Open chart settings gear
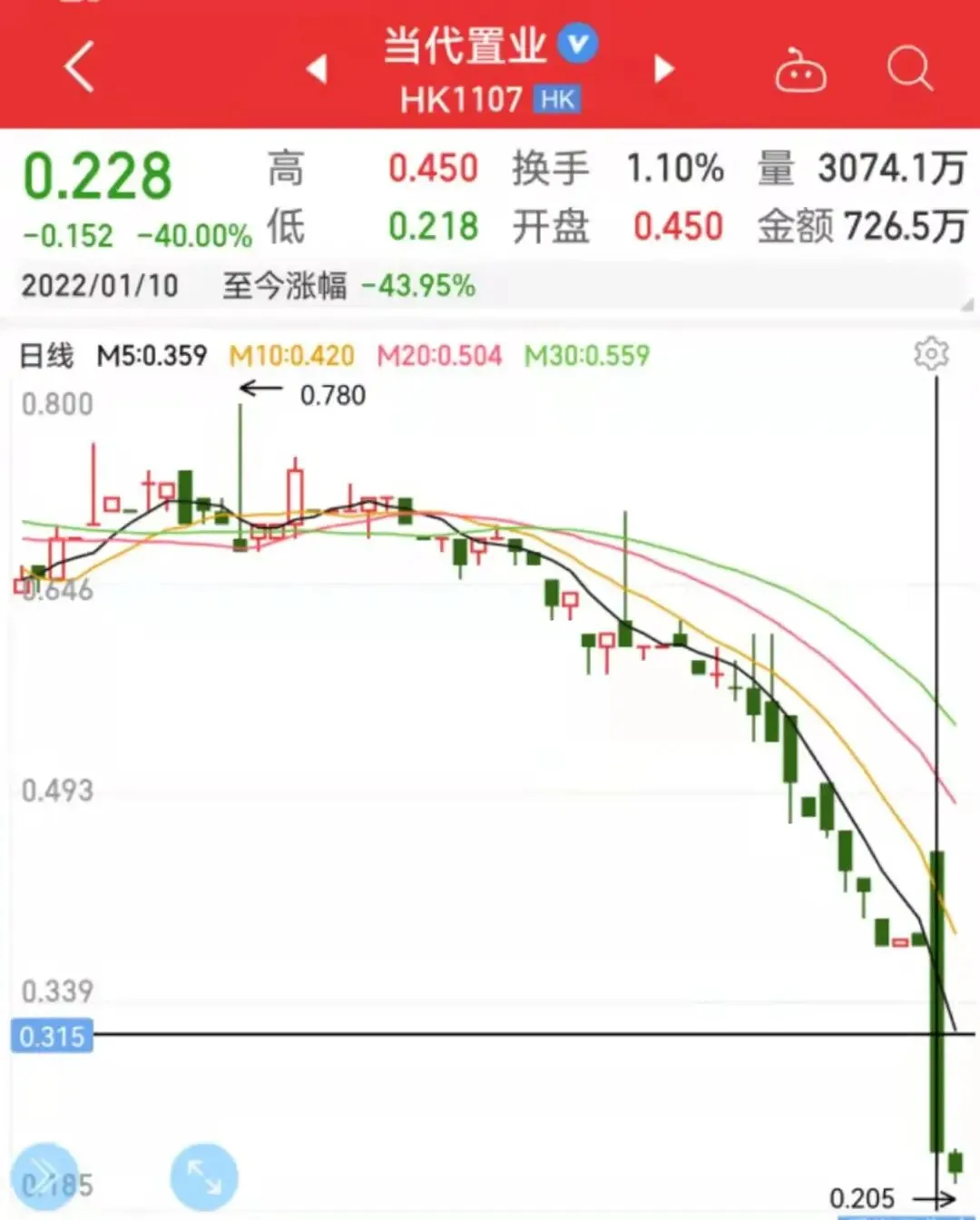 point(932,353)
